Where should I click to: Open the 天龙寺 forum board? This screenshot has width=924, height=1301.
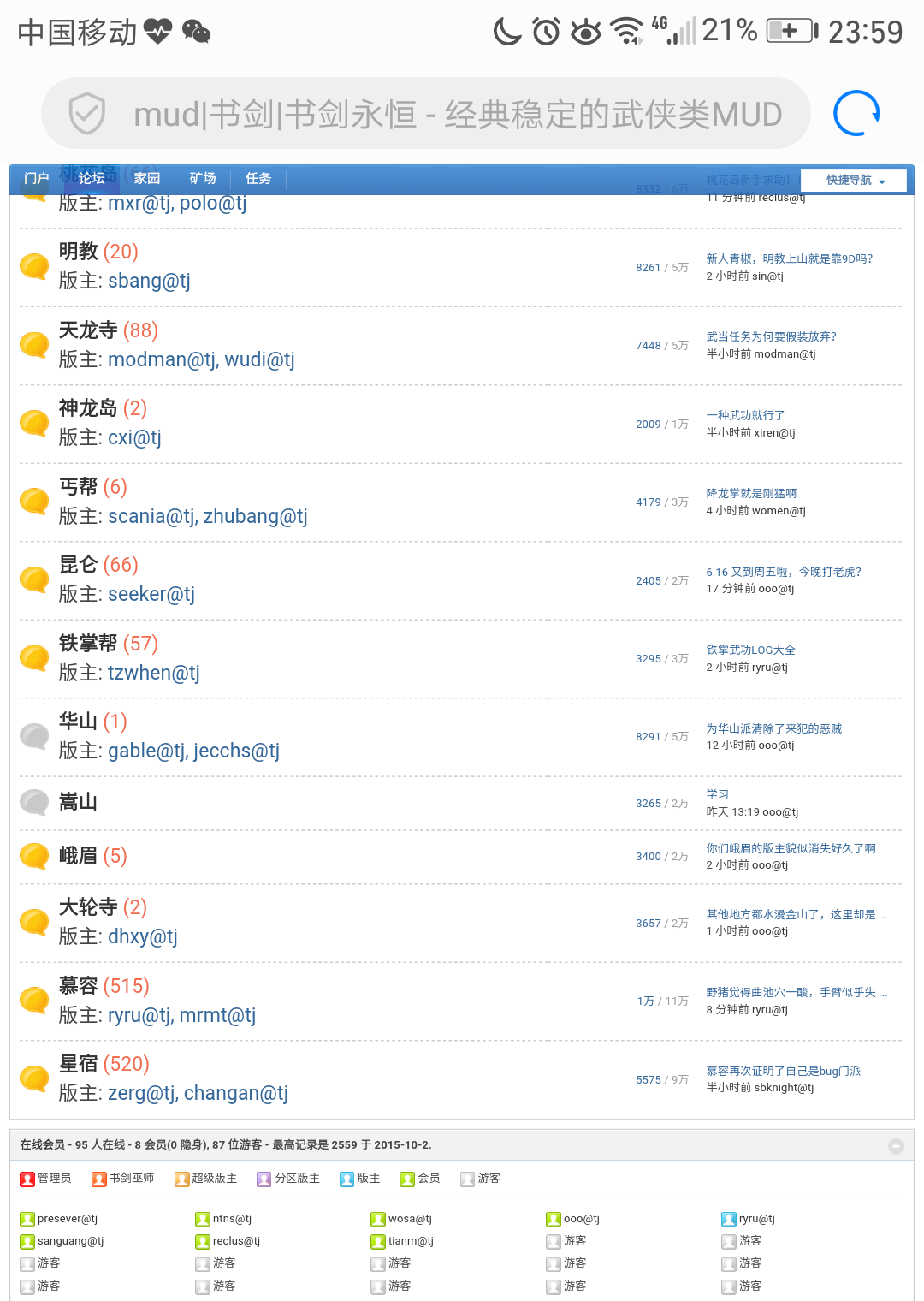(x=88, y=330)
